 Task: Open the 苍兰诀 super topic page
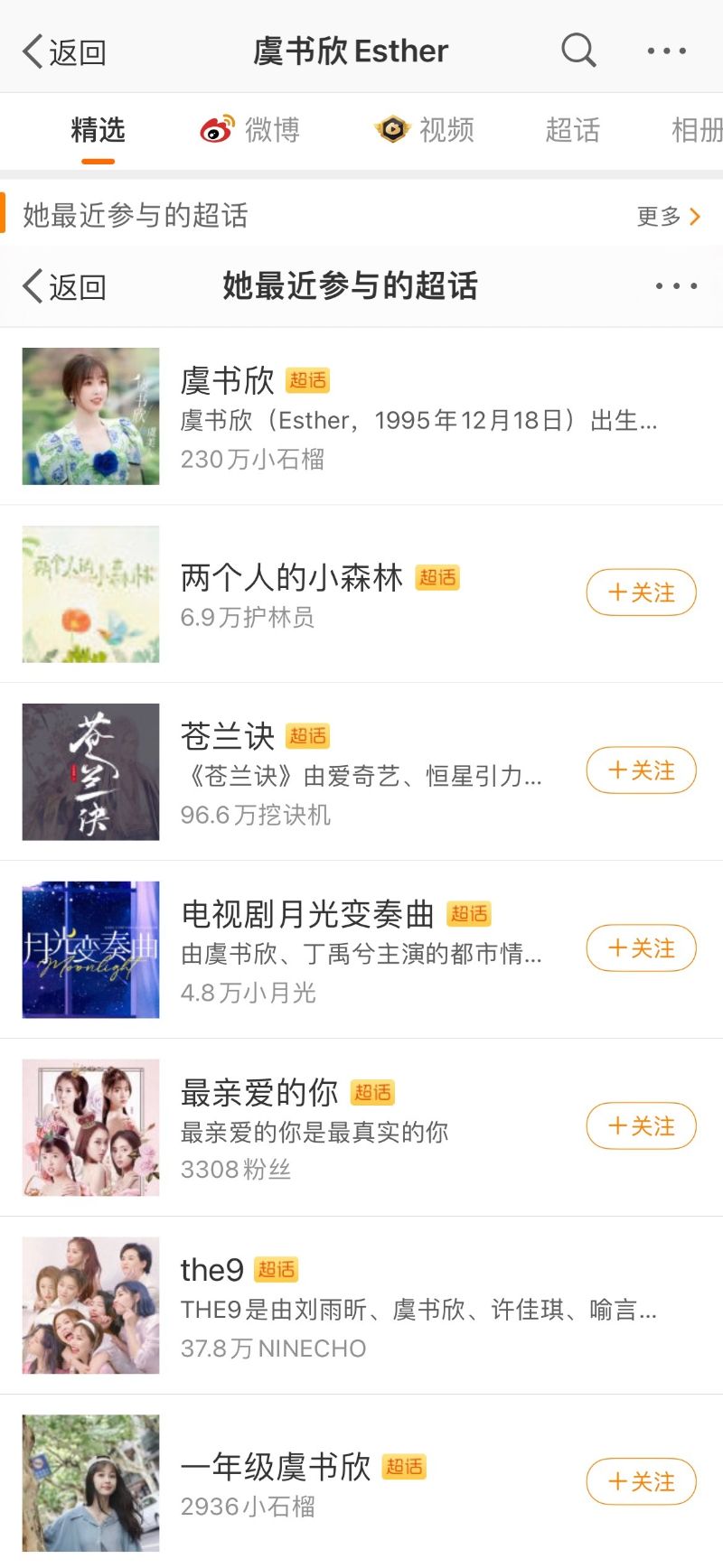361,773
